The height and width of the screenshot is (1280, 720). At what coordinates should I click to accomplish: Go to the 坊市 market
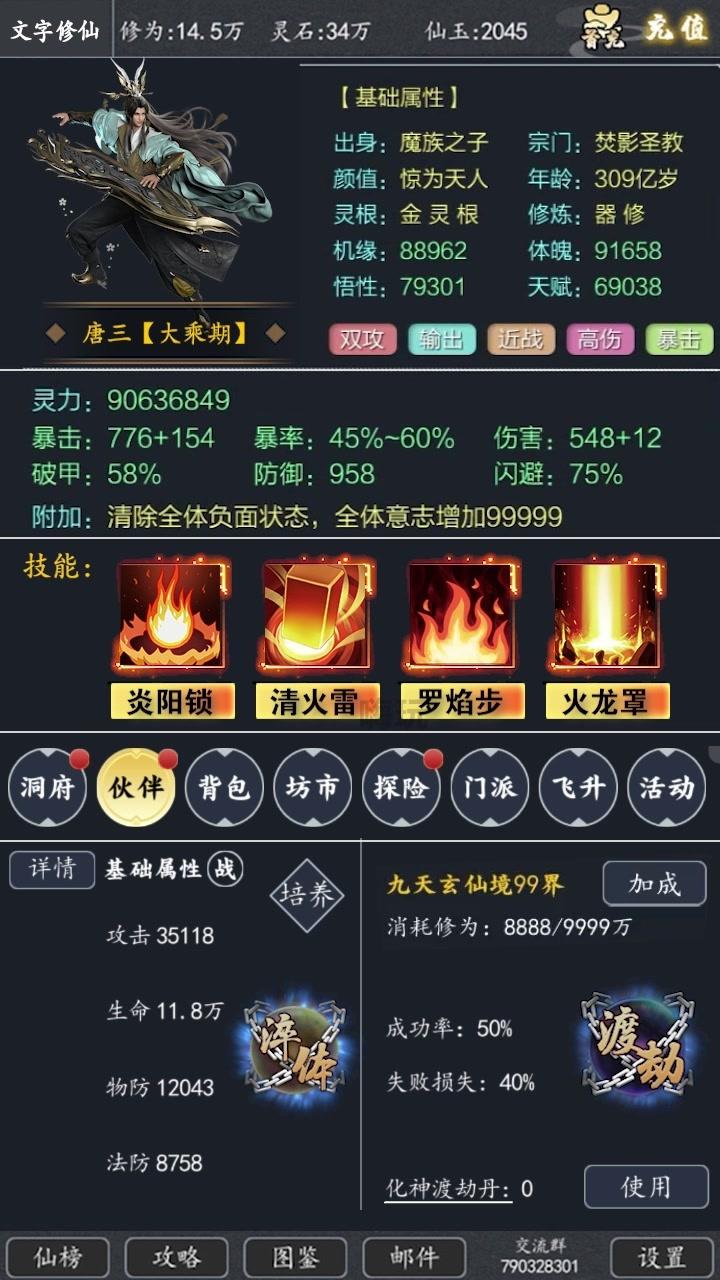(313, 787)
